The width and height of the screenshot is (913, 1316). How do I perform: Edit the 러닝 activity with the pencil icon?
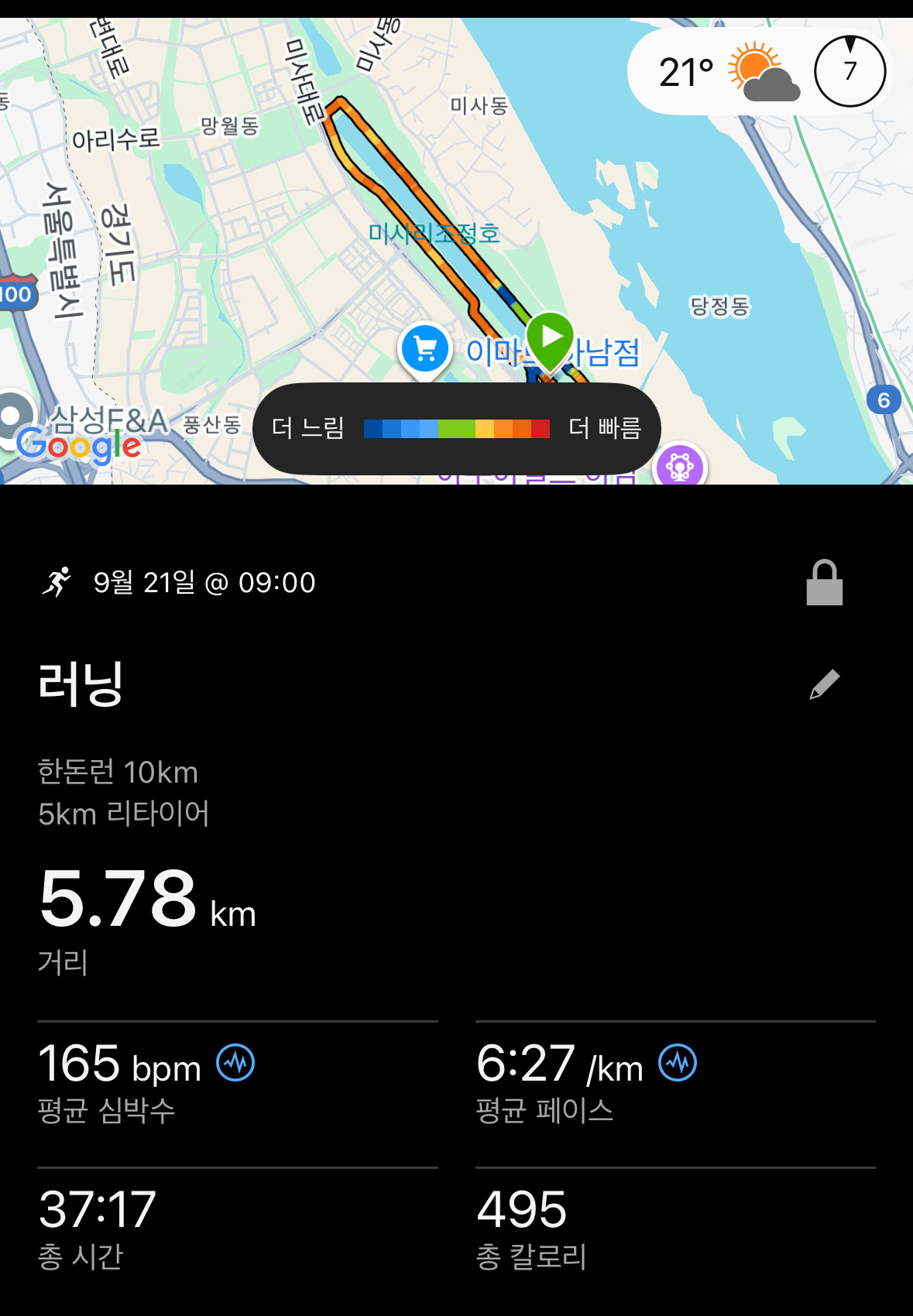pyautogui.click(x=825, y=684)
